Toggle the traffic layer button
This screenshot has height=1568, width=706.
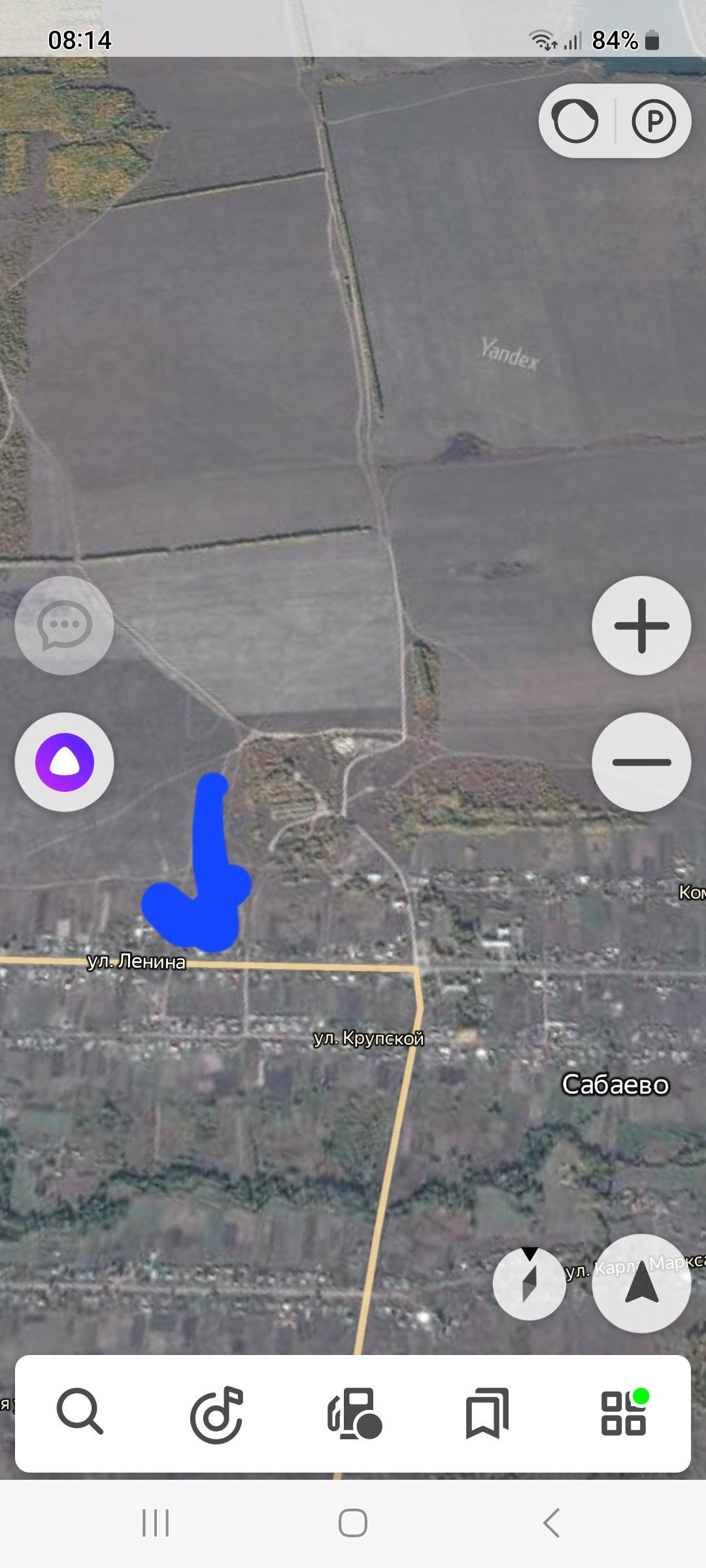(x=576, y=121)
